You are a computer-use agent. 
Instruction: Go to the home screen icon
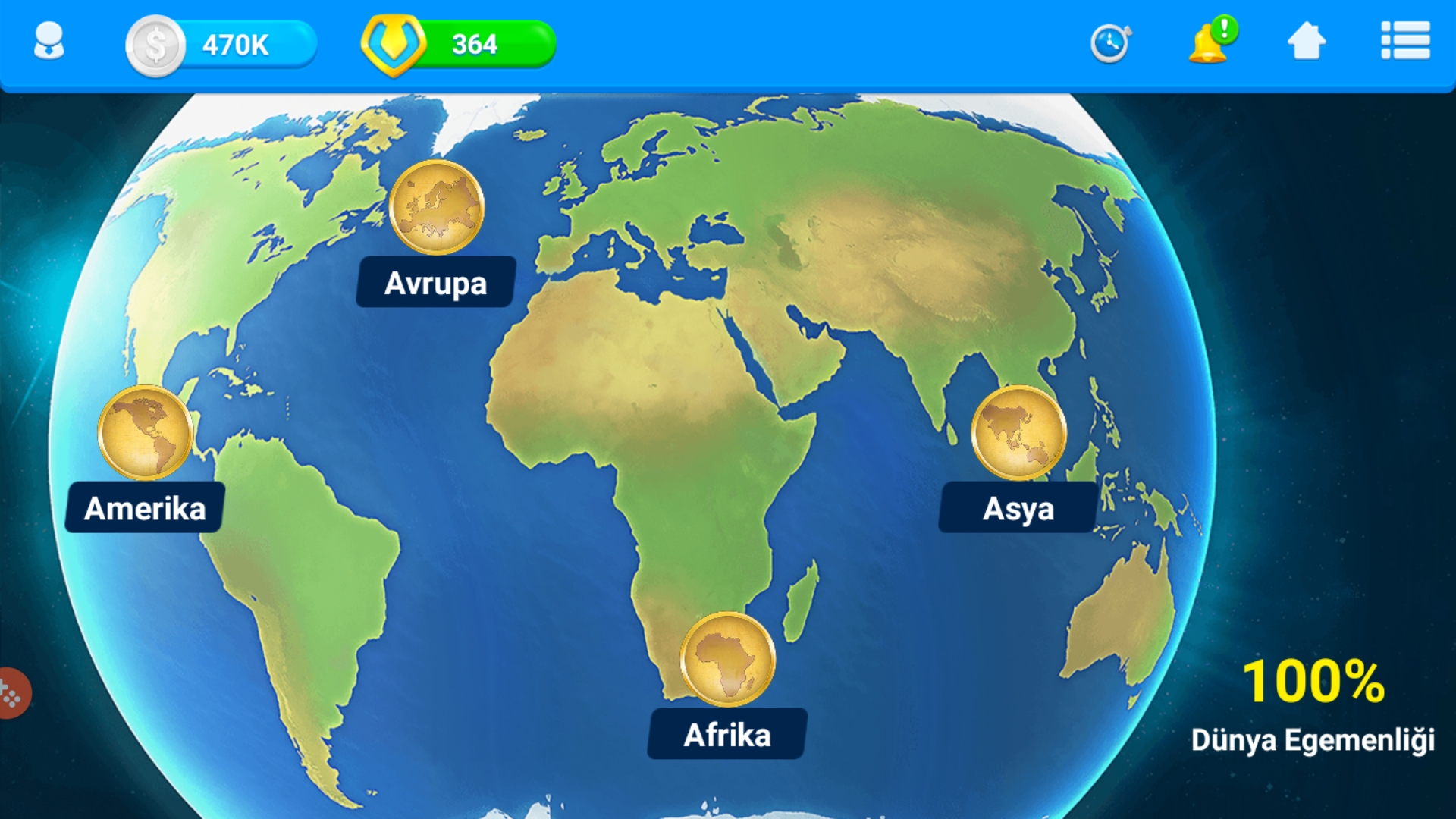(x=1307, y=42)
